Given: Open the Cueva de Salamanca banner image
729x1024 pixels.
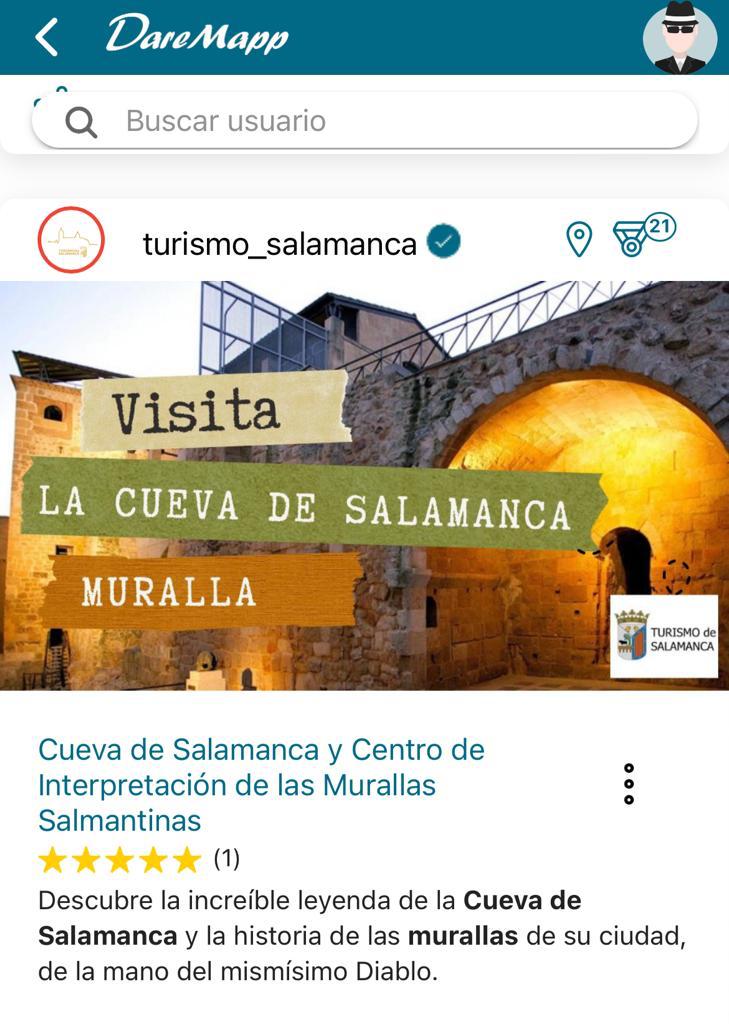Looking at the screenshot, I should [x=364, y=485].
